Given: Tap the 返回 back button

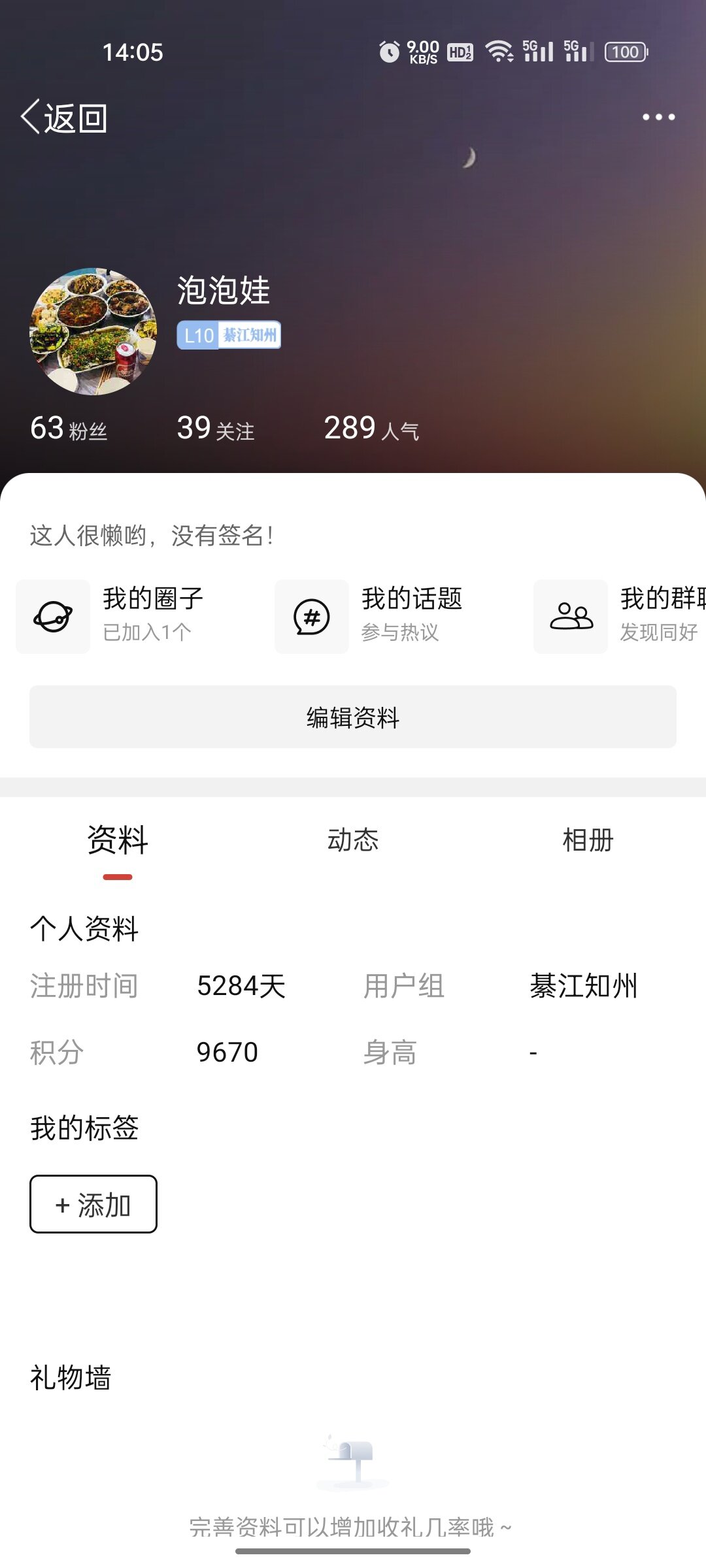Looking at the screenshot, I should (x=64, y=118).
